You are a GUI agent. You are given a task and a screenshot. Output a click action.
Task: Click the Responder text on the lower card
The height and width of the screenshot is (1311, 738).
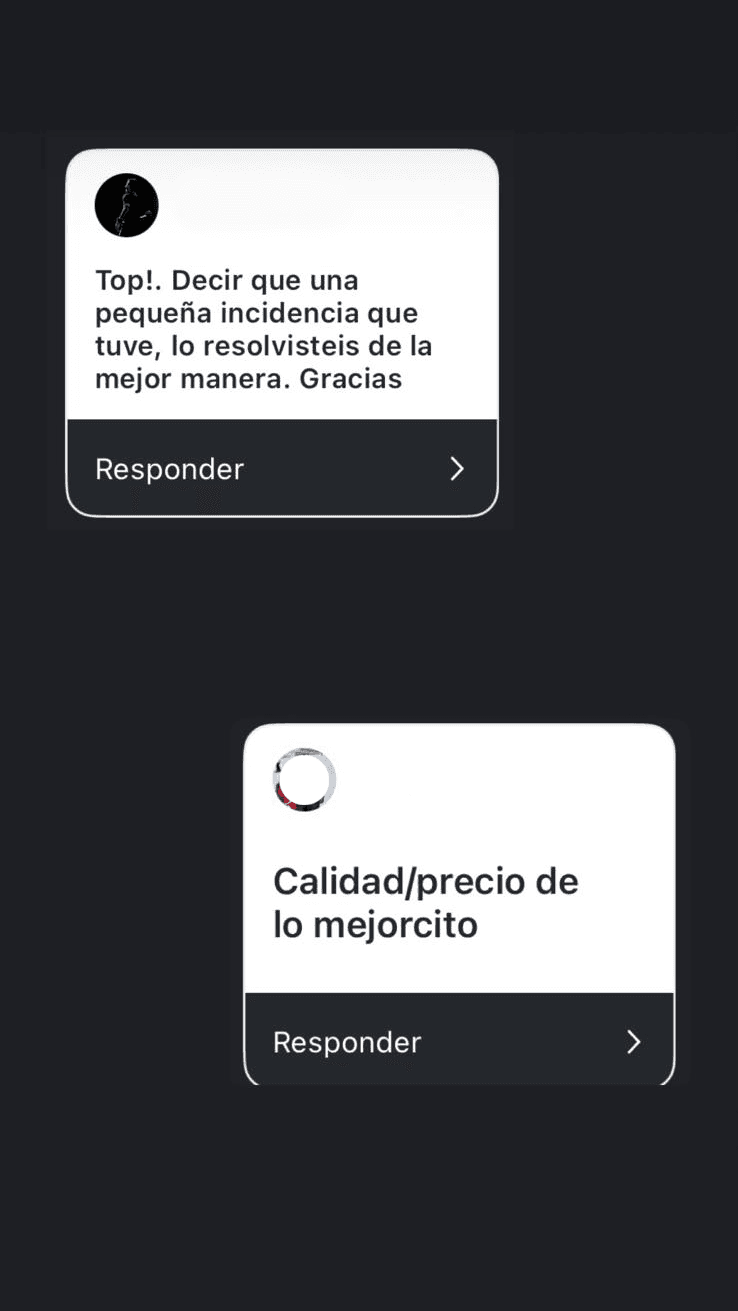[346, 1042]
